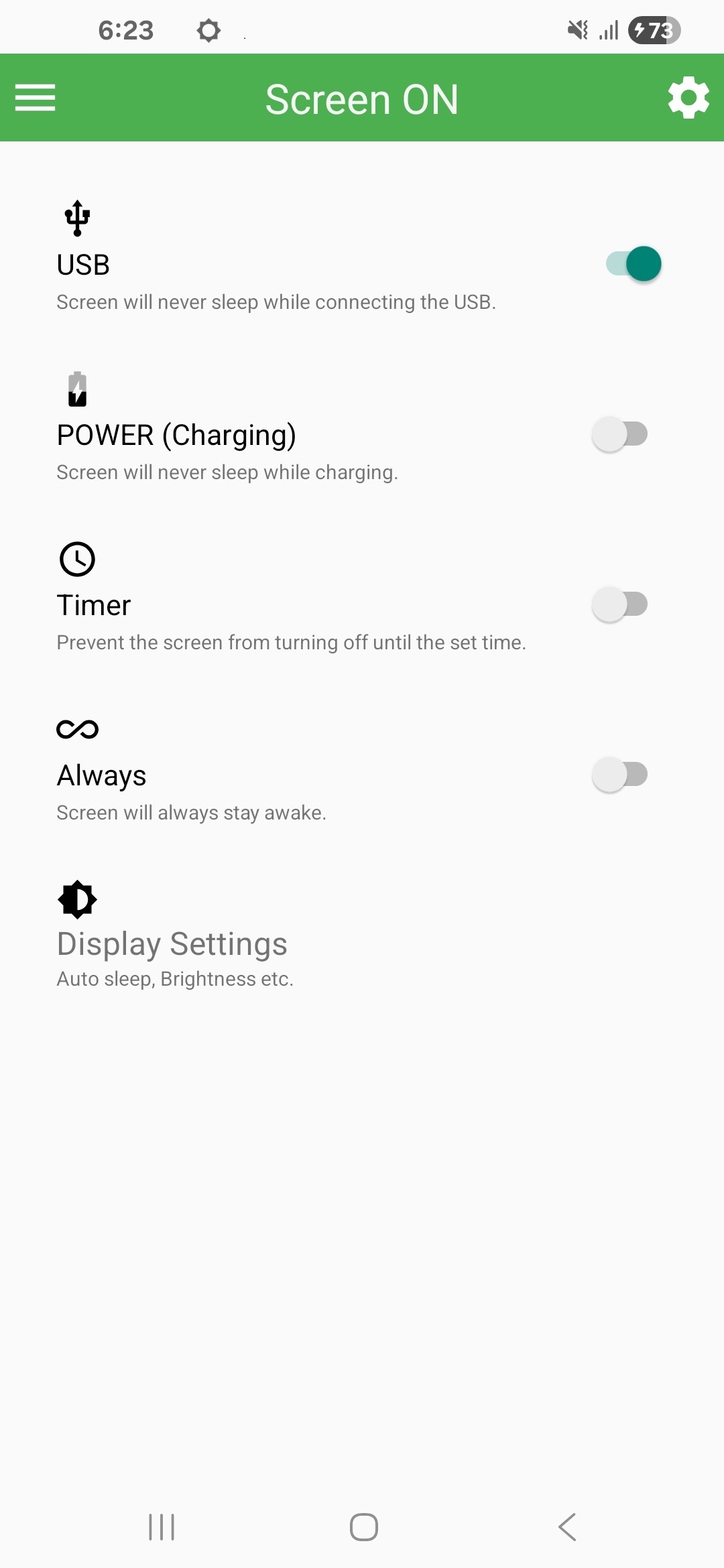The image size is (724, 1568).
Task: Enable the Always stay awake toggle
Action: [620, 774]
